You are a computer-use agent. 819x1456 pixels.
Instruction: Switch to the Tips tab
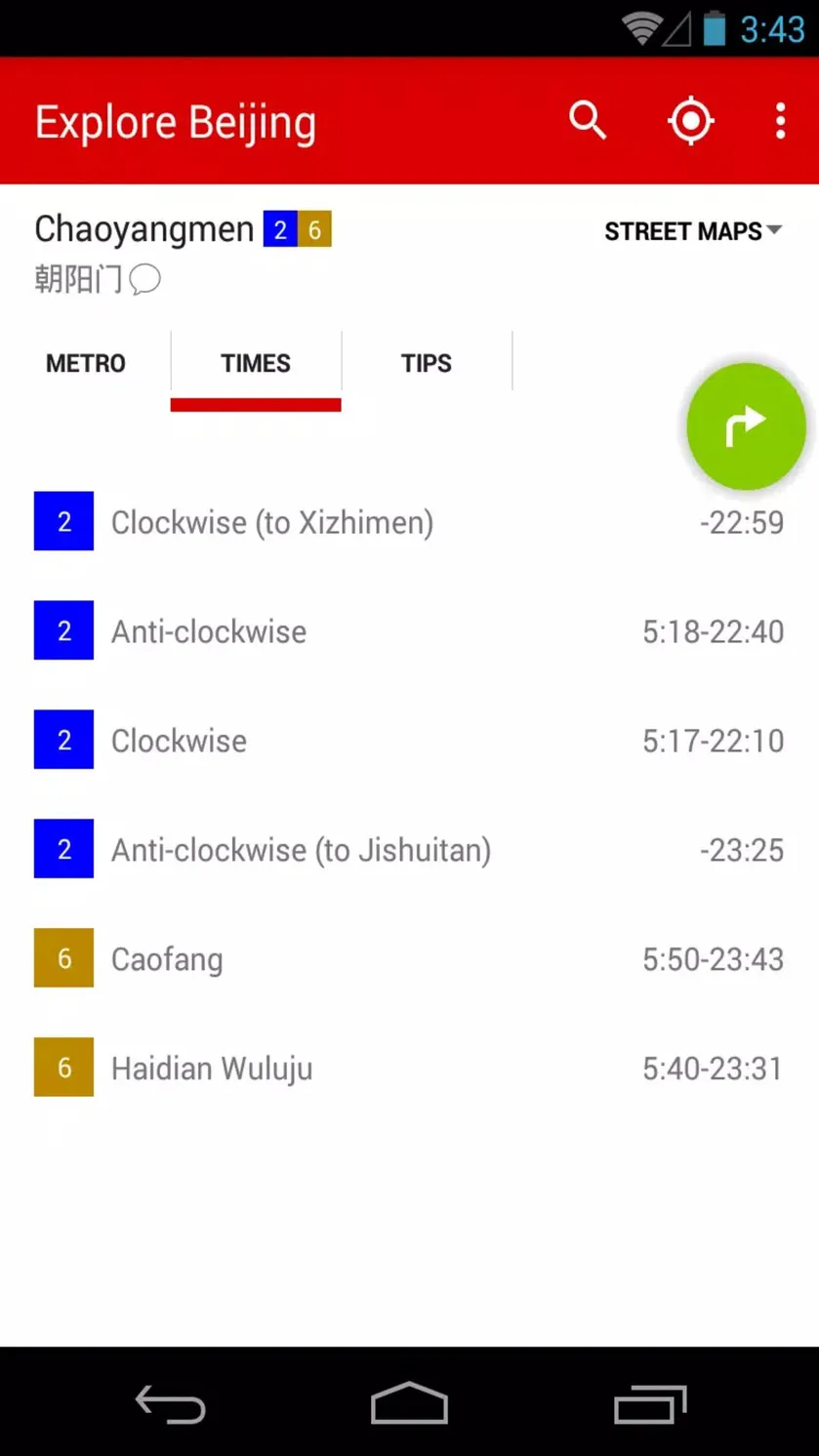pos(427,363)
